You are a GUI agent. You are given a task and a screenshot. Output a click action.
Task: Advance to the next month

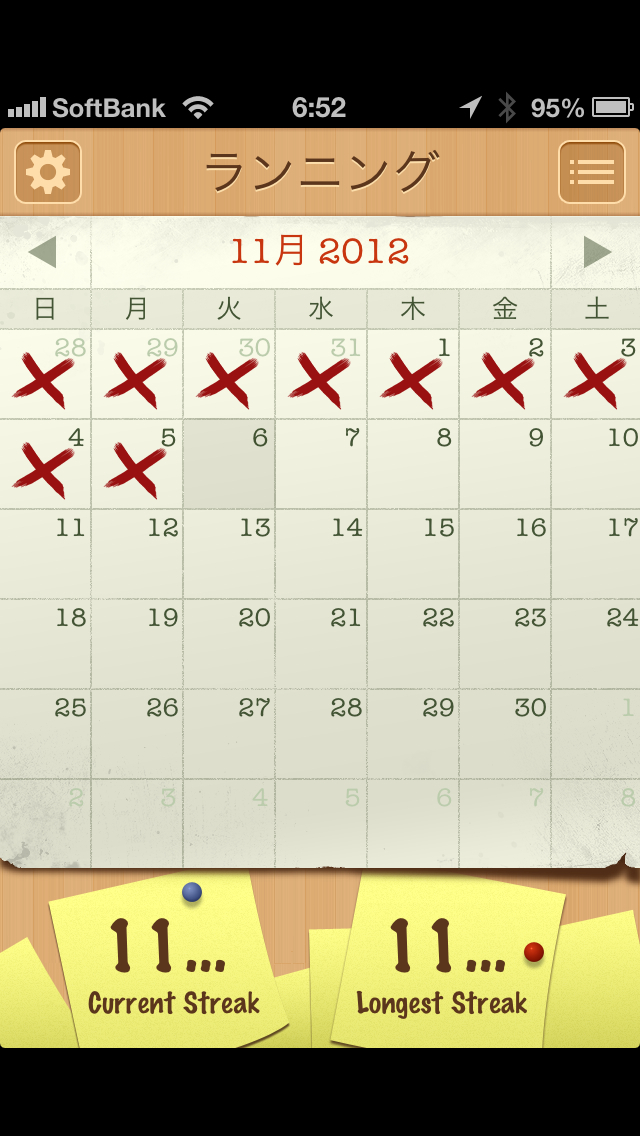click(596, 252)
